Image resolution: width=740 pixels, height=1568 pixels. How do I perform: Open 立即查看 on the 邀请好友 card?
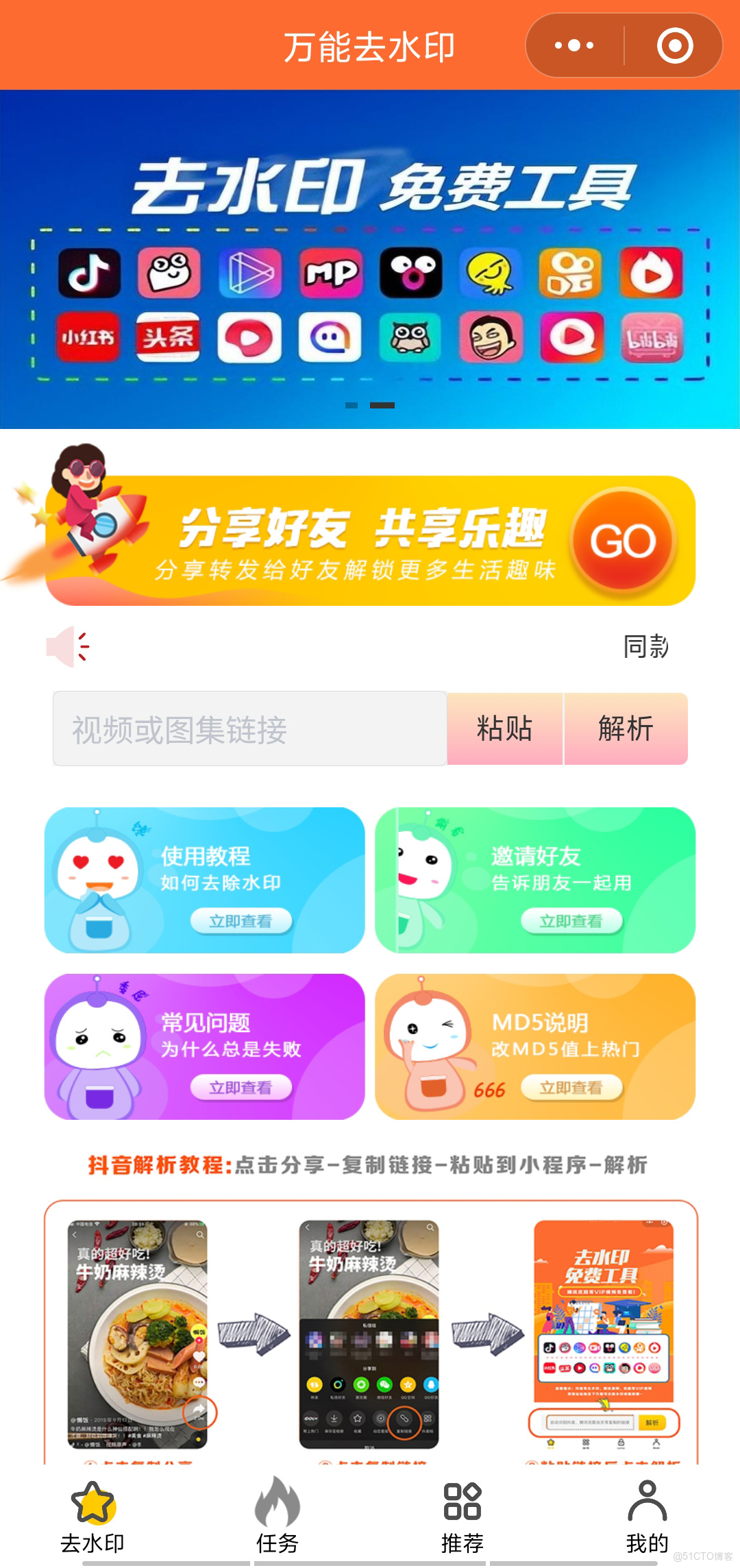pyautogui.click(x=574, y=921)
